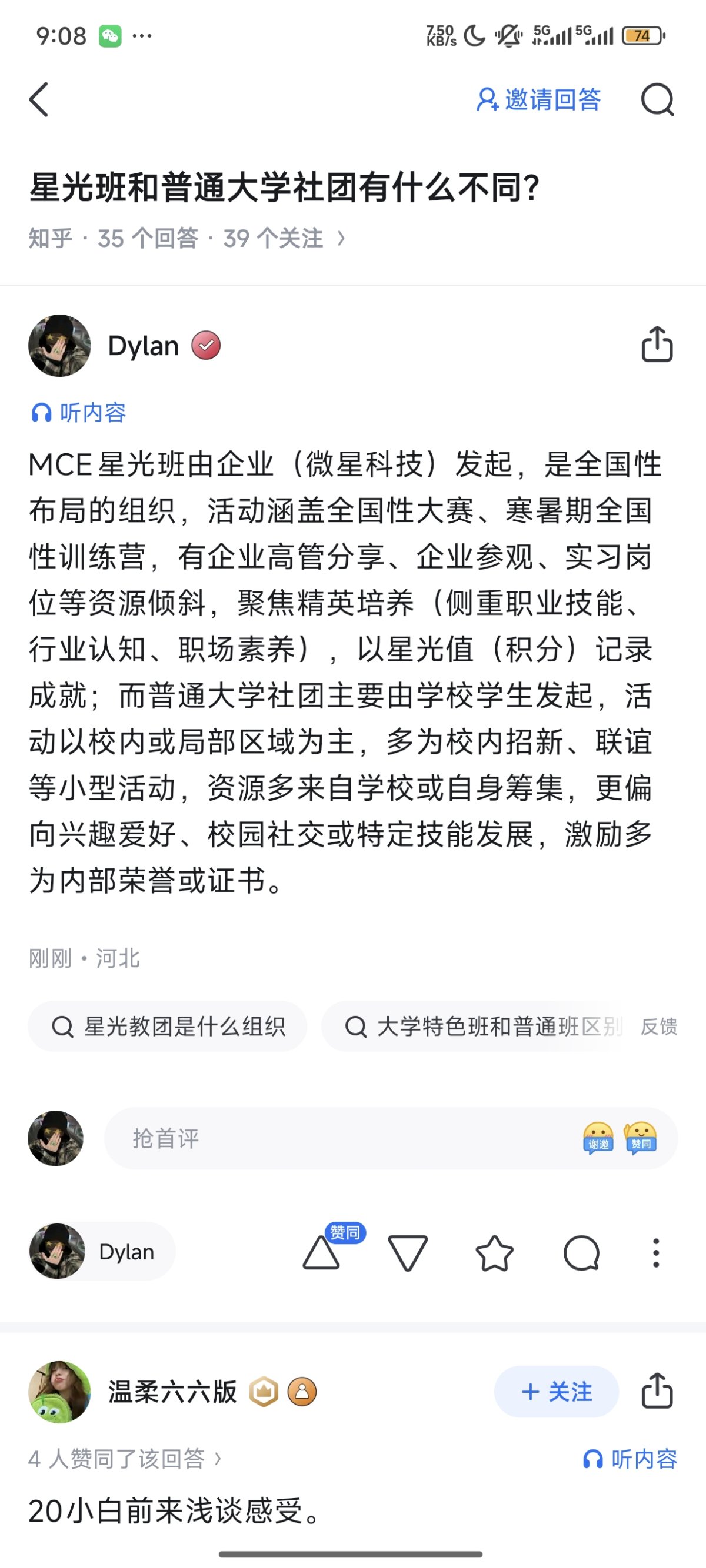This screenshot has width=706, height=1568.
Task: Insert the 赞同 emoji sticker
Action: [x=640, y=1138]
